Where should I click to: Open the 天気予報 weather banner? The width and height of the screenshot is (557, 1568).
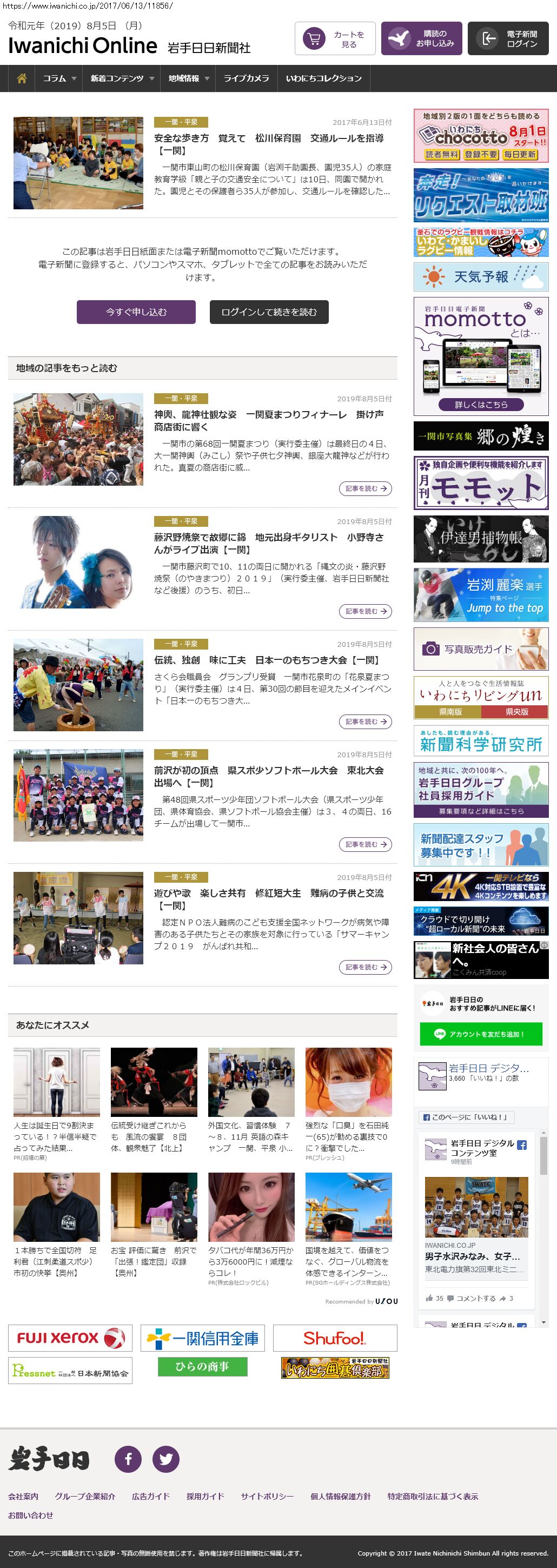[481, 277]
